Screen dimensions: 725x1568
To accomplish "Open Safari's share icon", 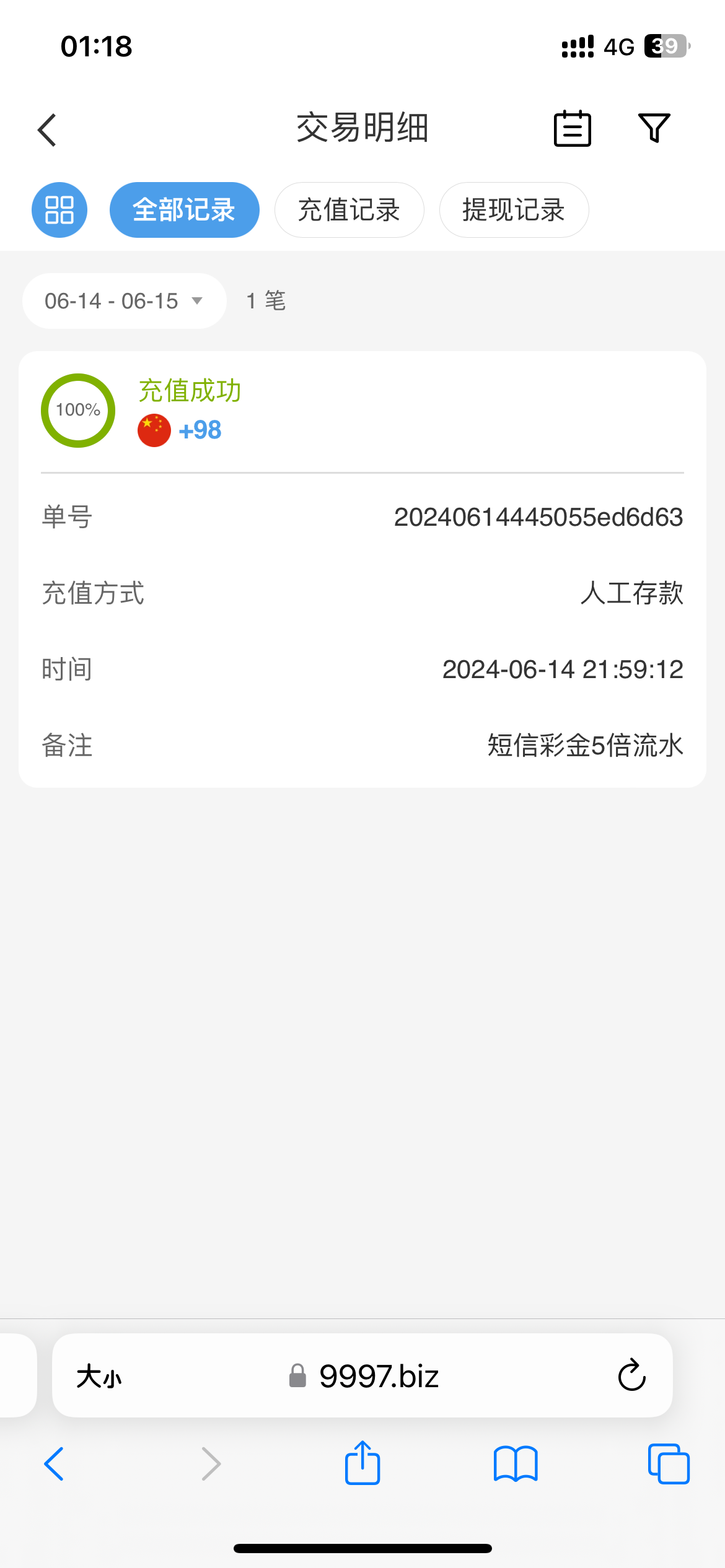I will 362,1463.
